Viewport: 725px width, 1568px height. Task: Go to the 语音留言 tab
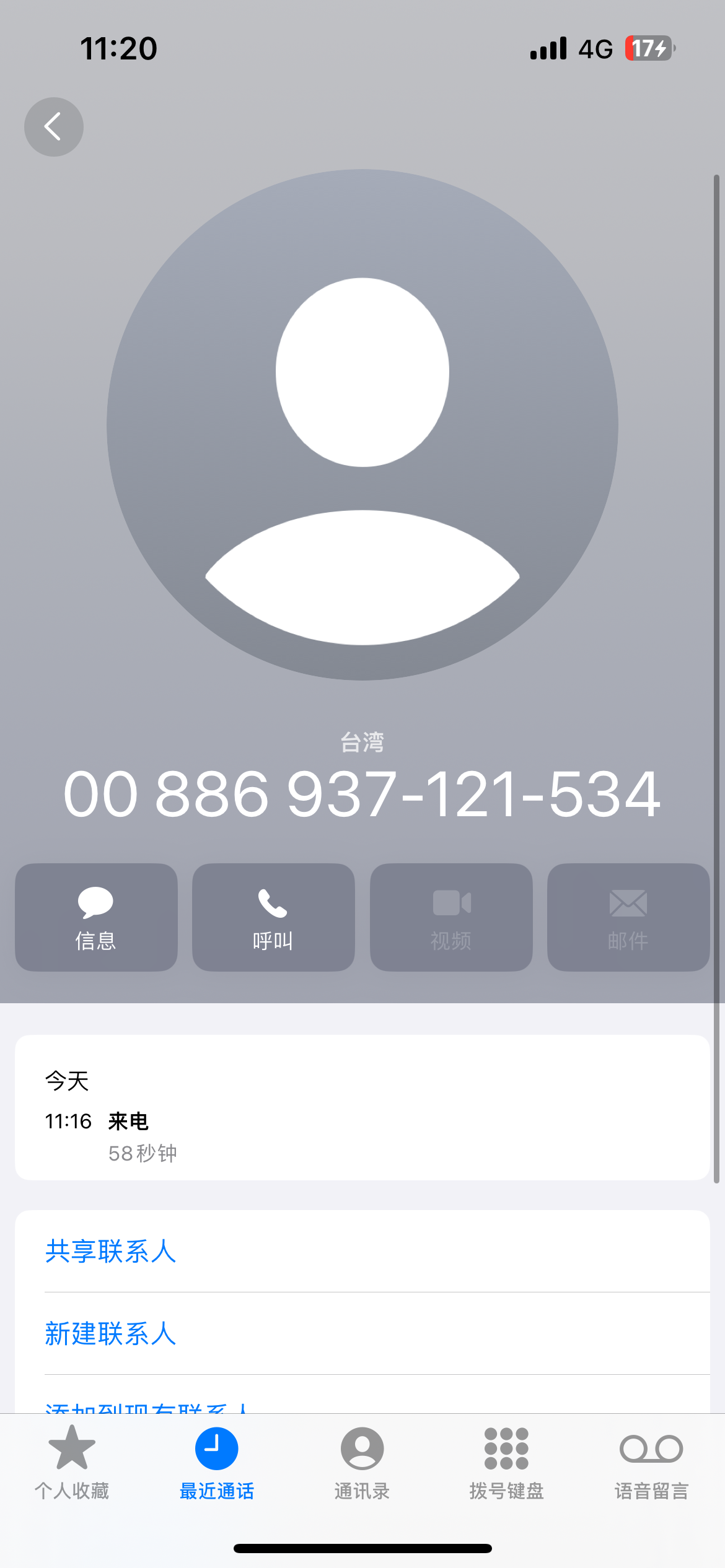point(651,1461)
